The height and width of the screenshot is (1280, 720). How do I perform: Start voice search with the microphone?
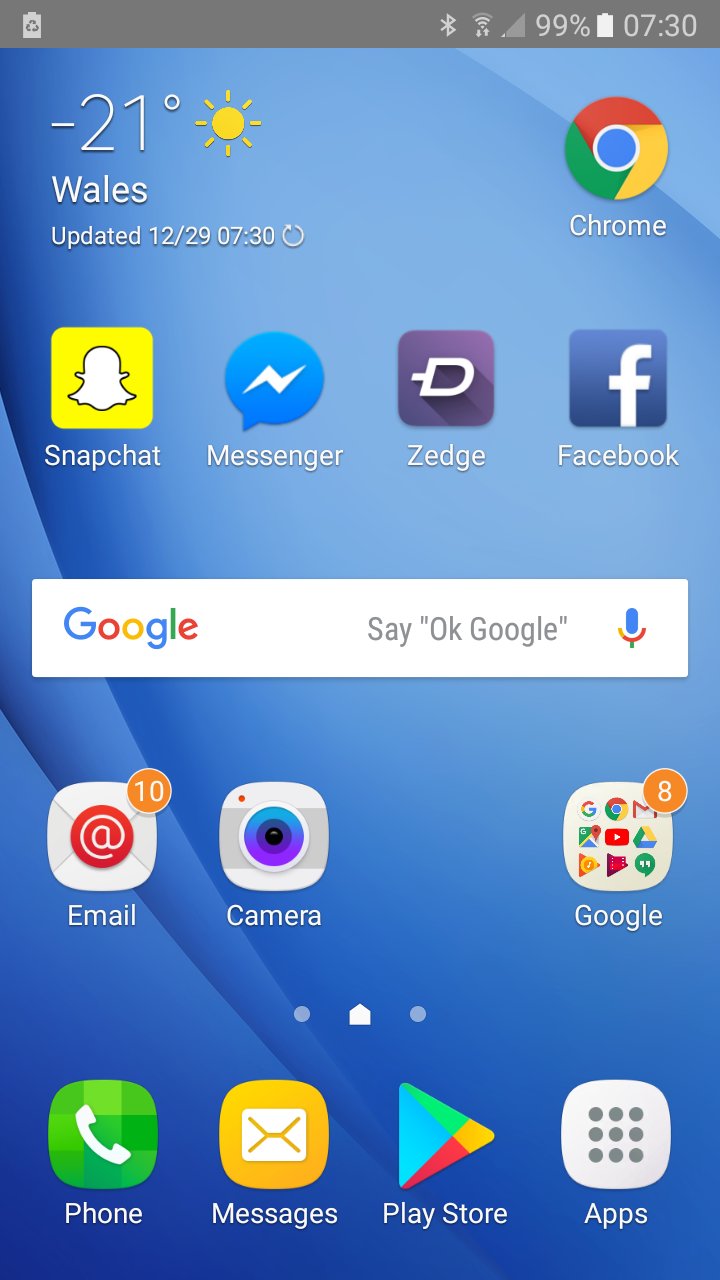tap(631, 628)
